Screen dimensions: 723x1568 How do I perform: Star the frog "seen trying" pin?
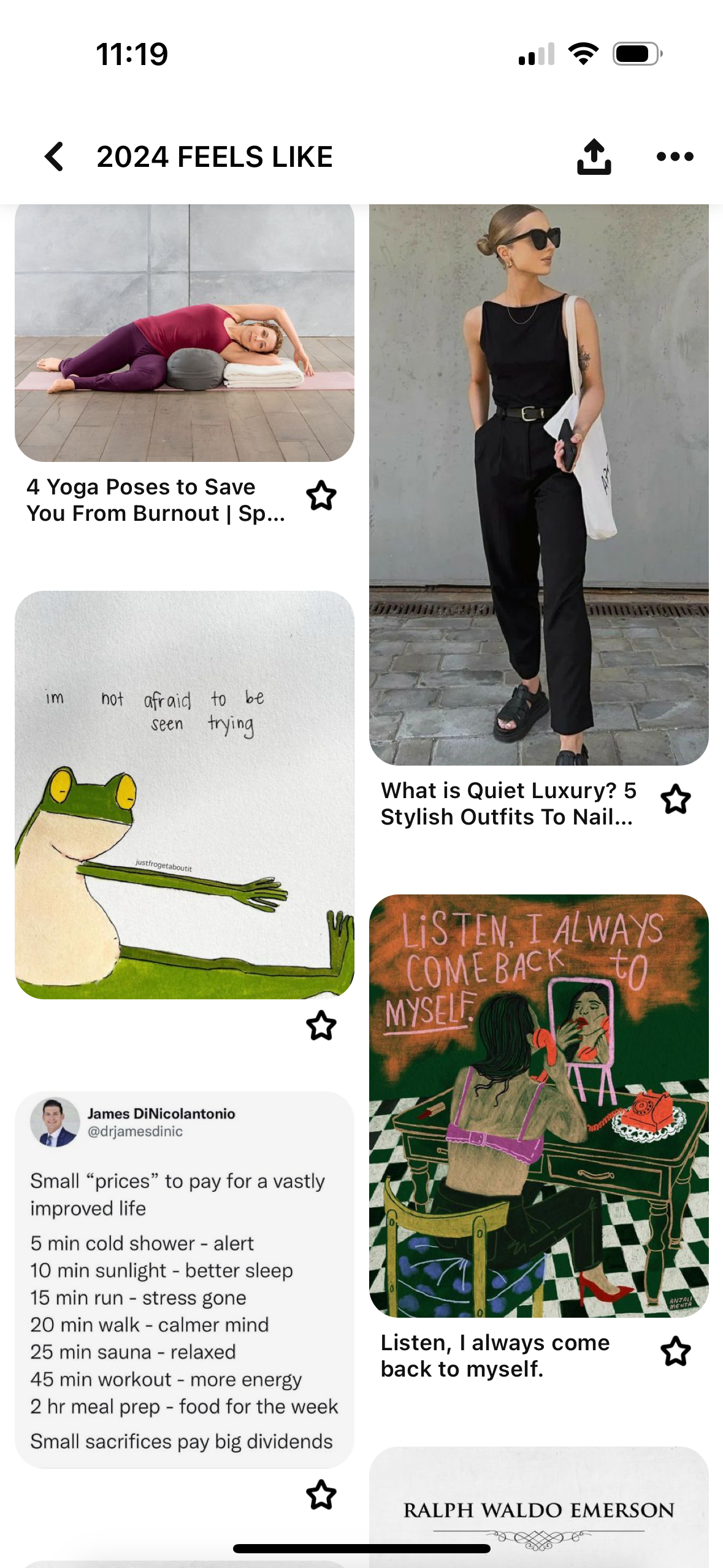321,1026
